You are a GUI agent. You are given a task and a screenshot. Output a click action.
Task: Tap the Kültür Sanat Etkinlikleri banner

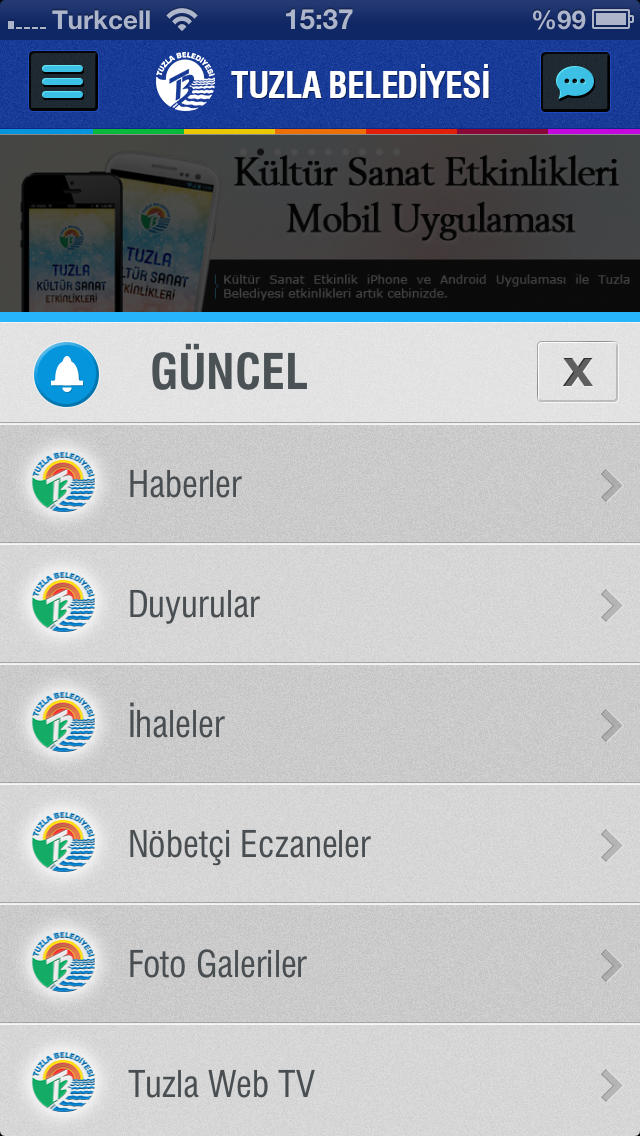(320, 223)
